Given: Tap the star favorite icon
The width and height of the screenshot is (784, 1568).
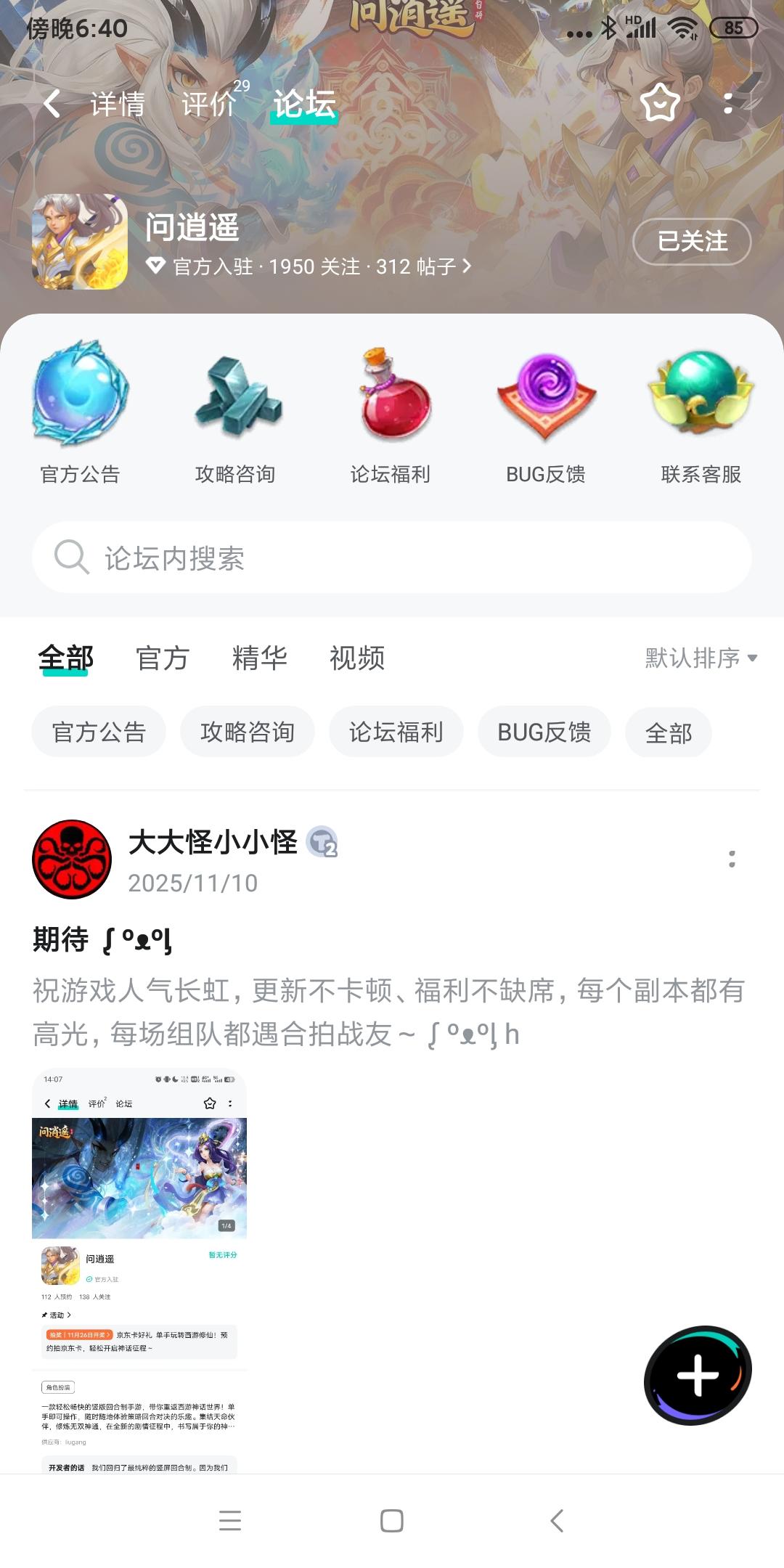Looking at the screenshot, I should click(659, 104).
